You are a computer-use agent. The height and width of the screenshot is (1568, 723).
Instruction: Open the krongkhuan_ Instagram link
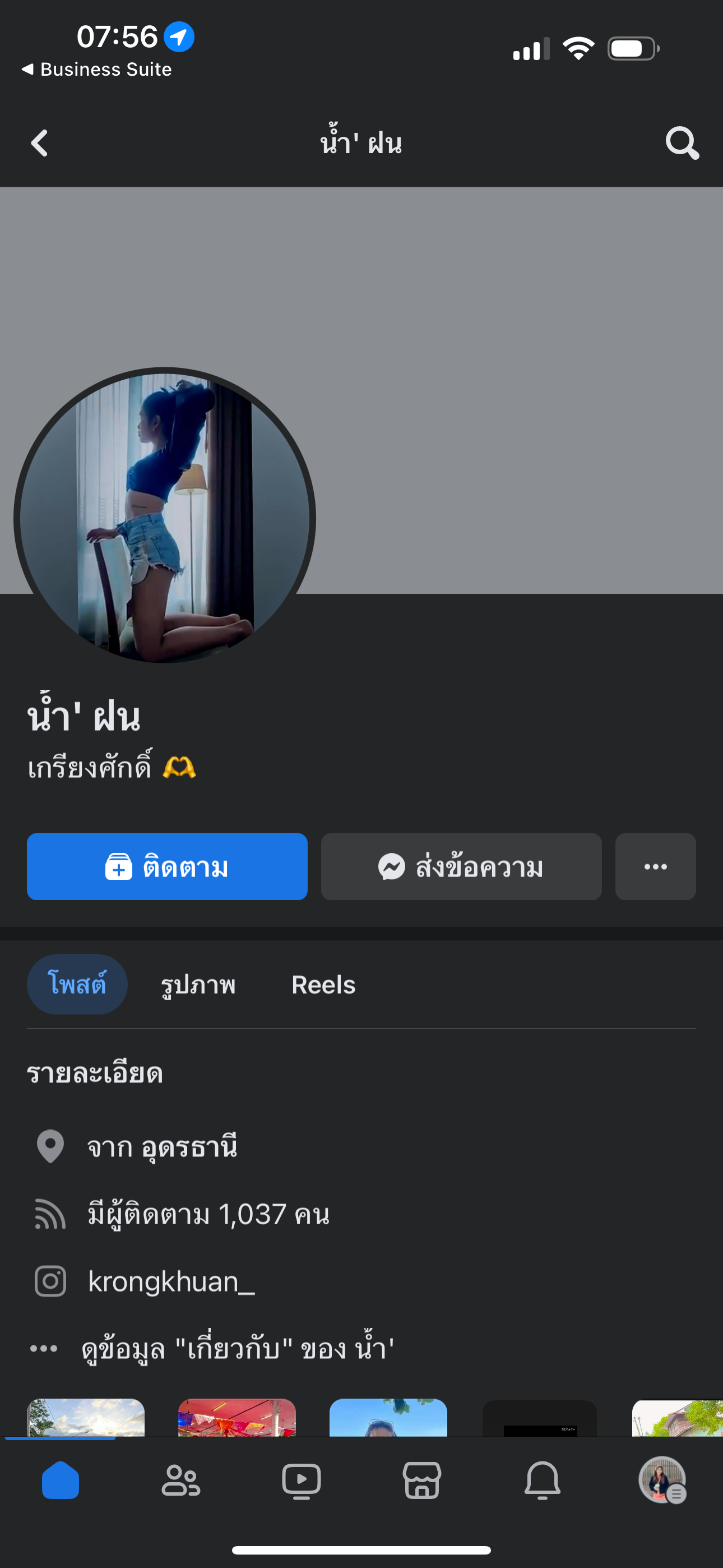click(171, 1281)
